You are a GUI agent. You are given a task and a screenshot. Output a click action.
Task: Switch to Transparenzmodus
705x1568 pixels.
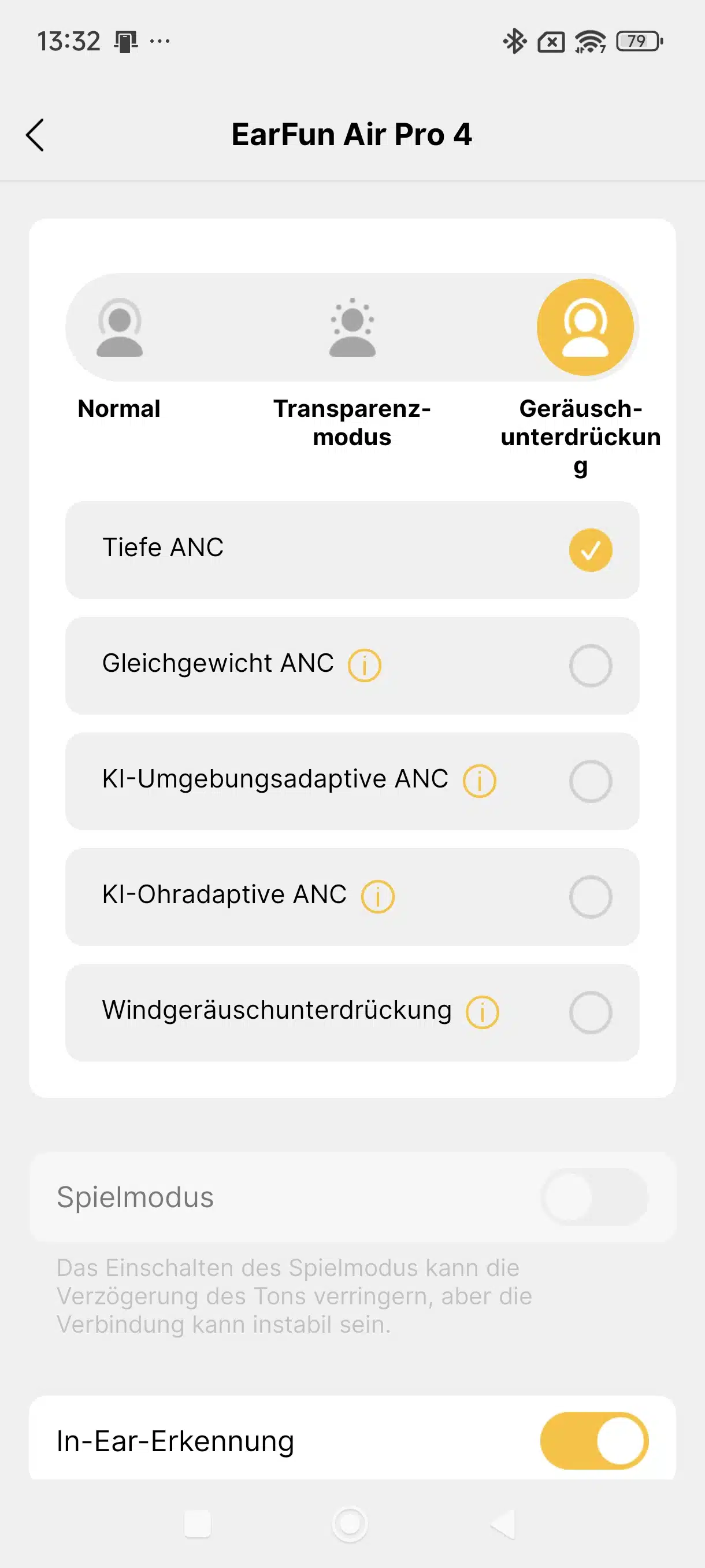pyautogui.click(x=352, y=327)
